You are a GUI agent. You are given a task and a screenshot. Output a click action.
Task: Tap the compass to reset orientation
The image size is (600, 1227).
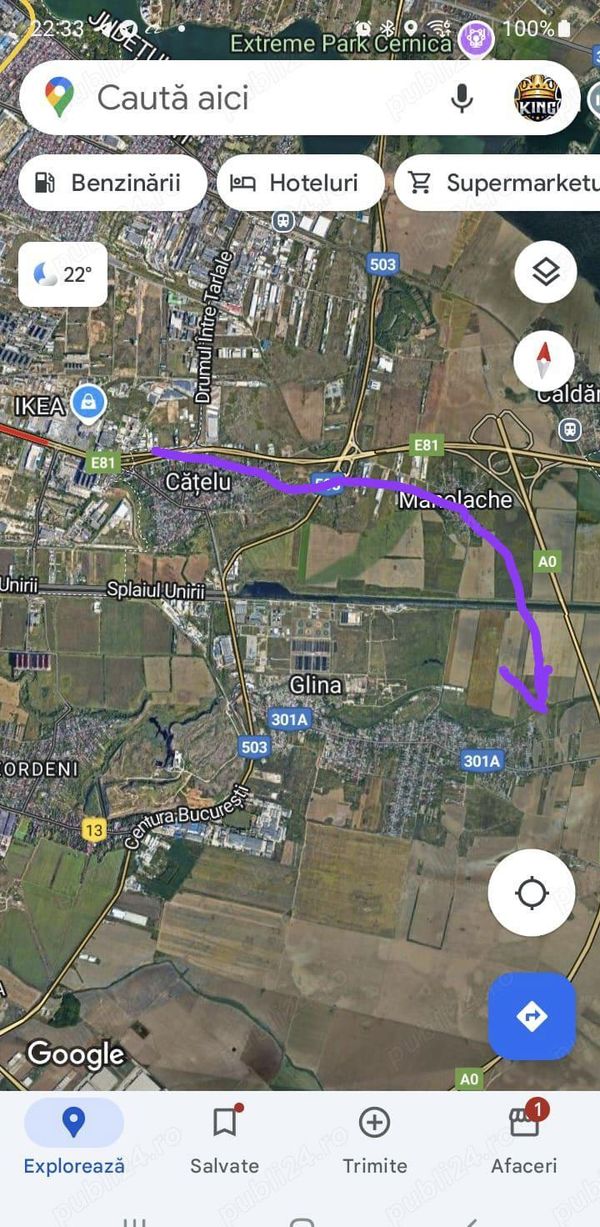pyautogui.click(x=544, y=360)
